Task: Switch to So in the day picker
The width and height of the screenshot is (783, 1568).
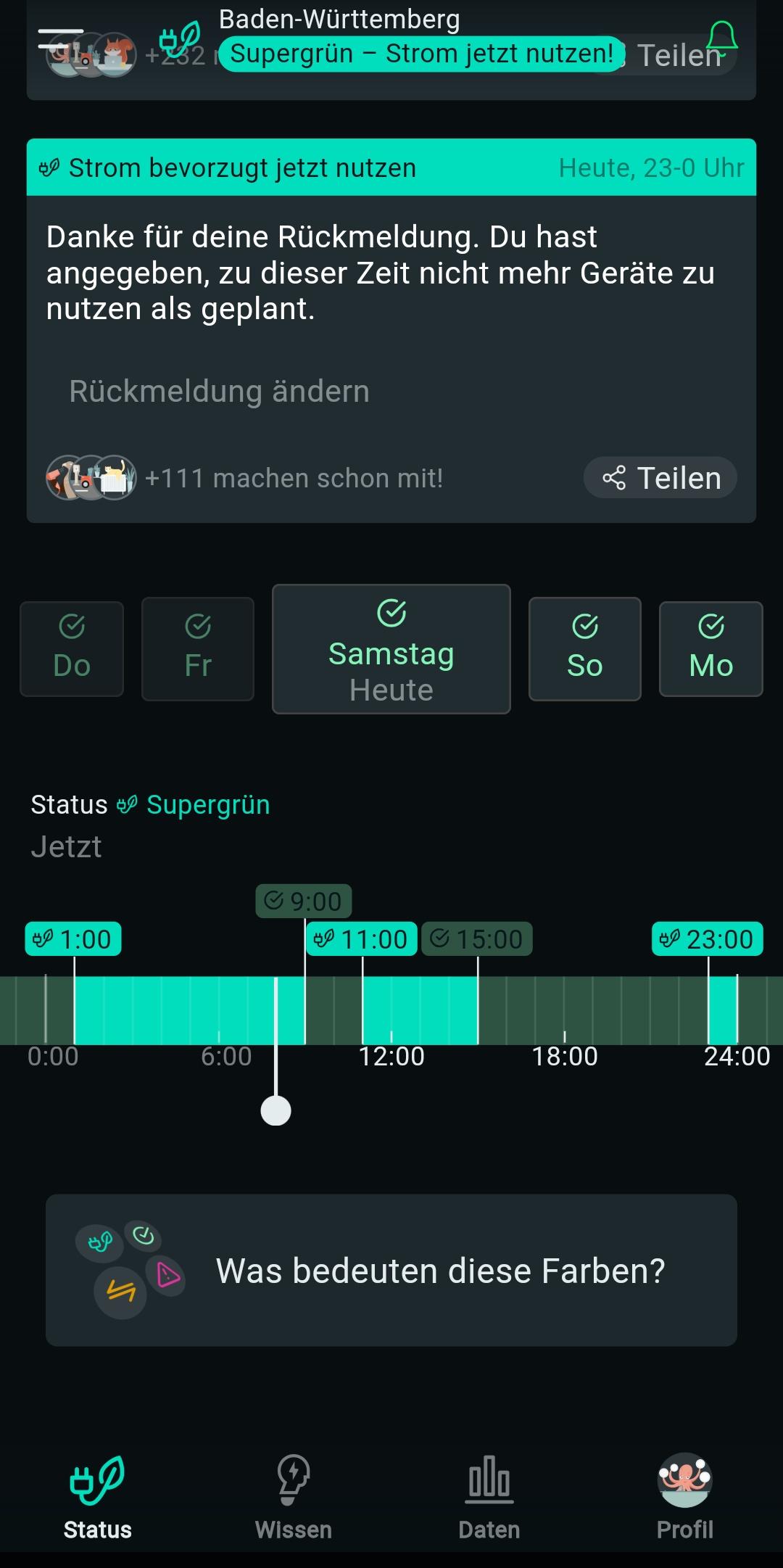Action: pyautogui.click(x=584, y=649)
